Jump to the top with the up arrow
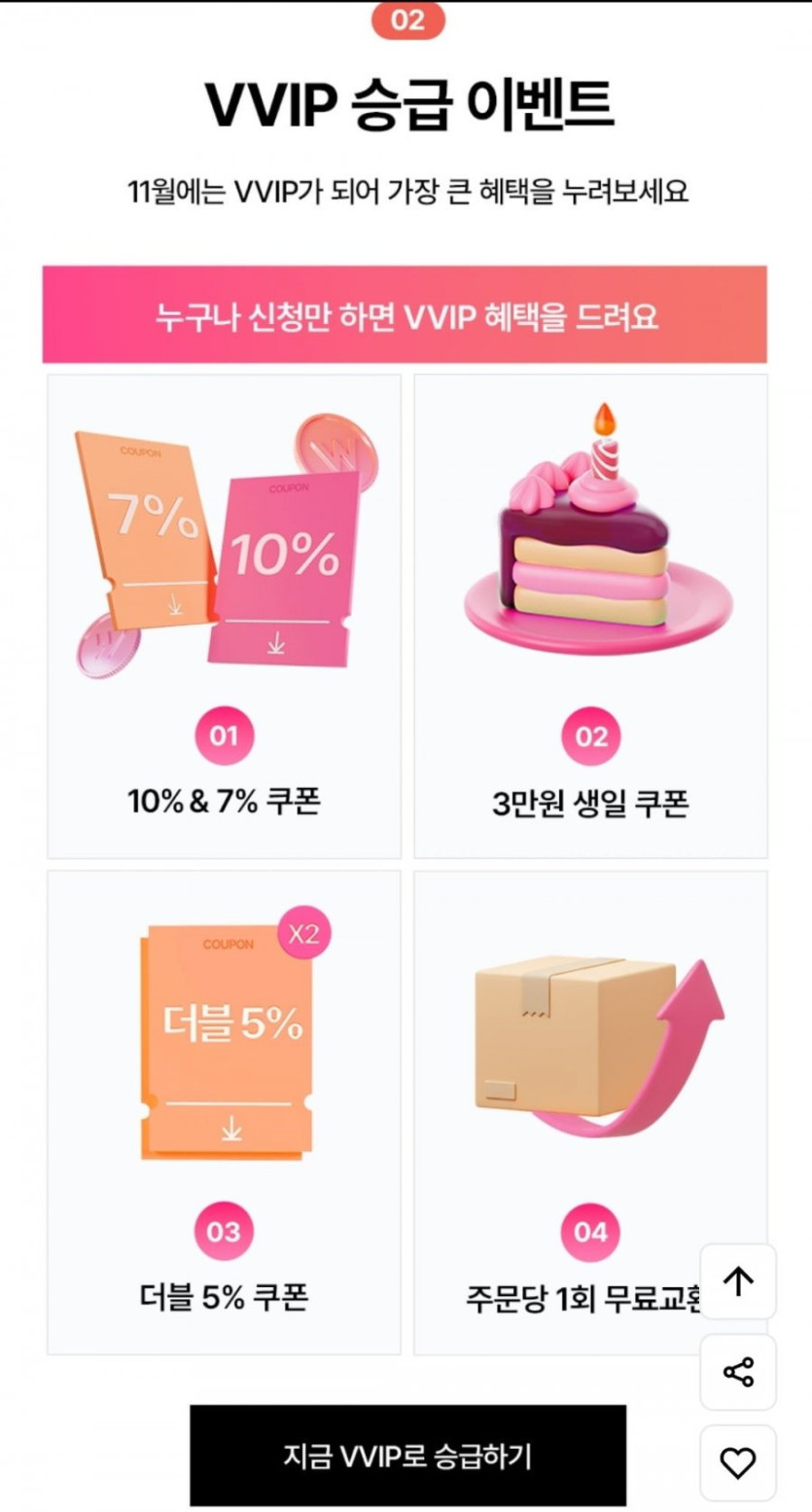The height and width of the screenshot is (1512, 812). (x=738, y=1281)
